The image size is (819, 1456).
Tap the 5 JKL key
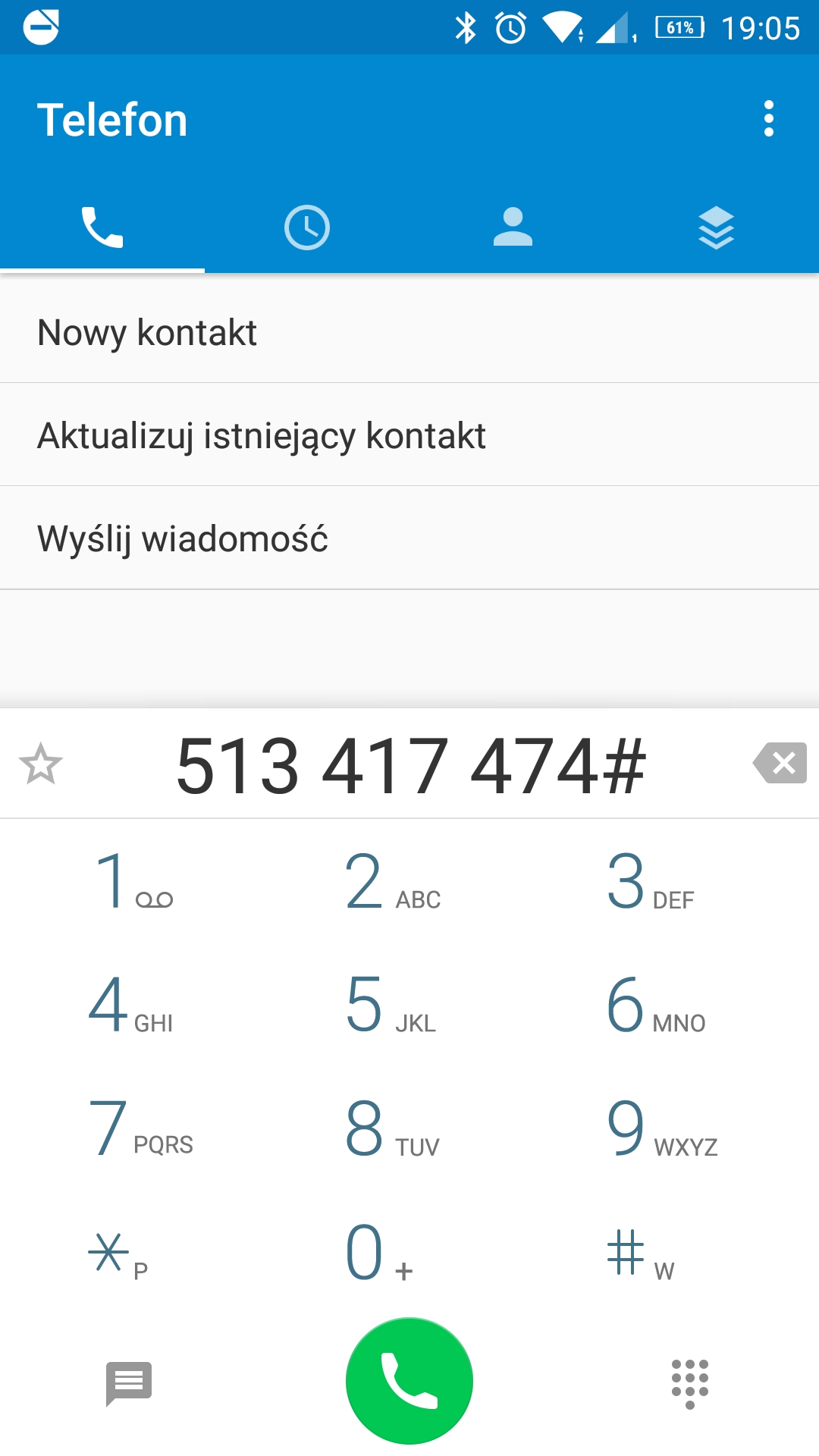pyautogui.click(x=391, y=1006)
